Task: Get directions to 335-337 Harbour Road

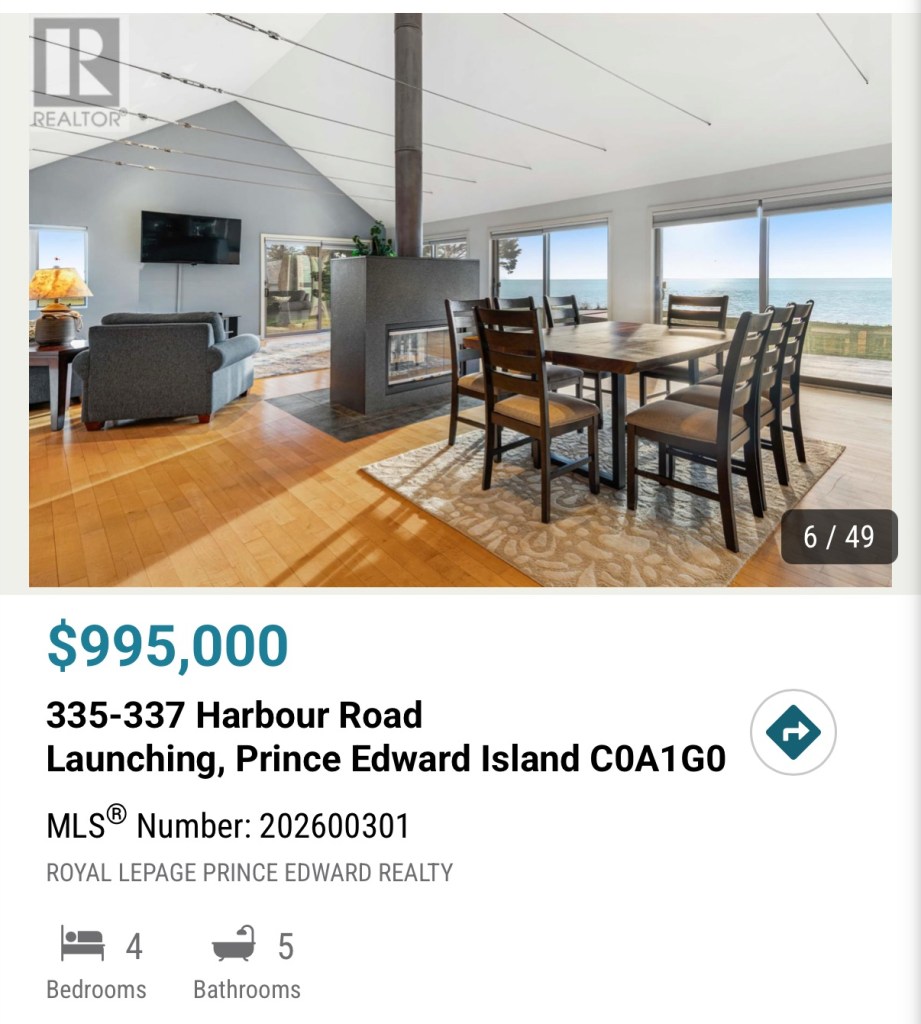Action: [x=793, y=733]
